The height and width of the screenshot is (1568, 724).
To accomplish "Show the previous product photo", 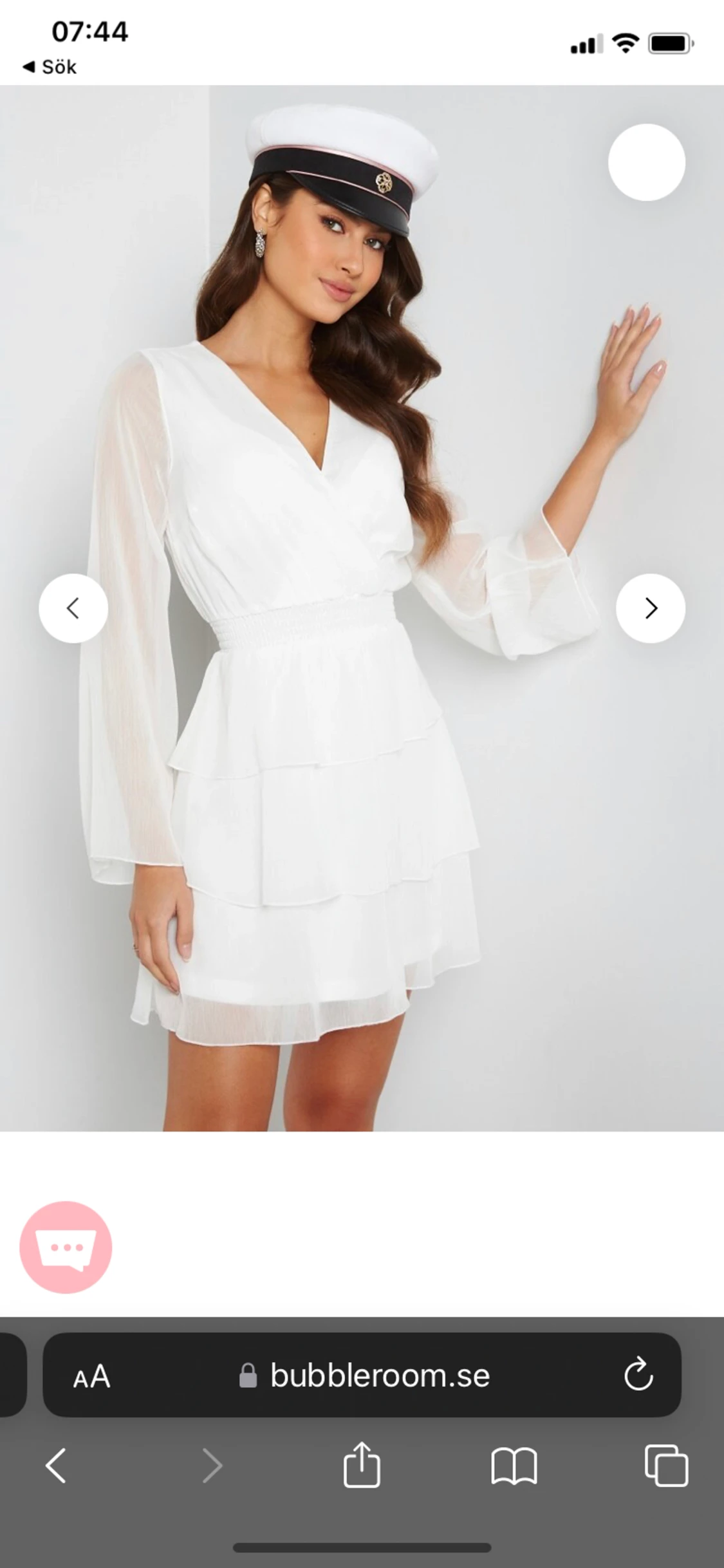I will point(73,608).
